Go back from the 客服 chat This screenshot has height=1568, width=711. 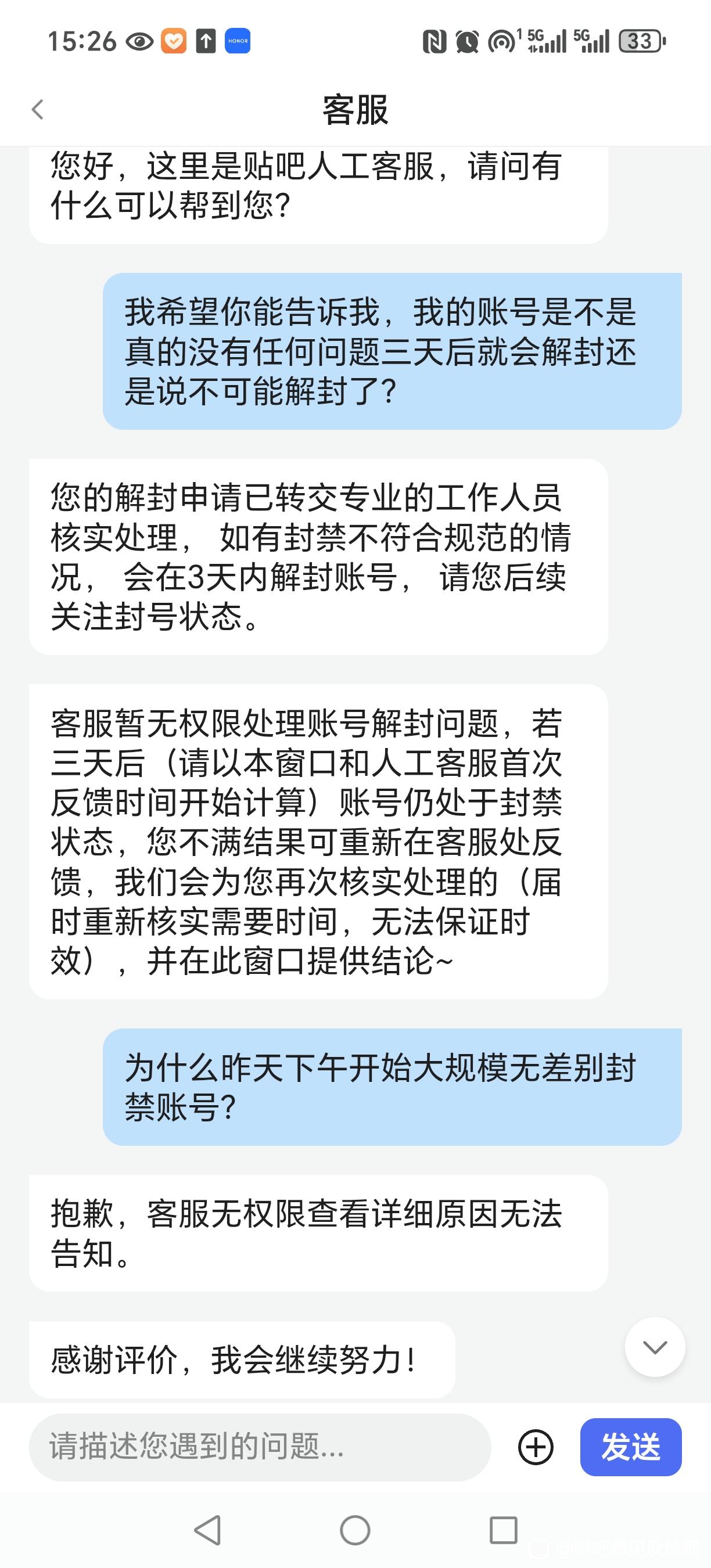click(38, 110)
